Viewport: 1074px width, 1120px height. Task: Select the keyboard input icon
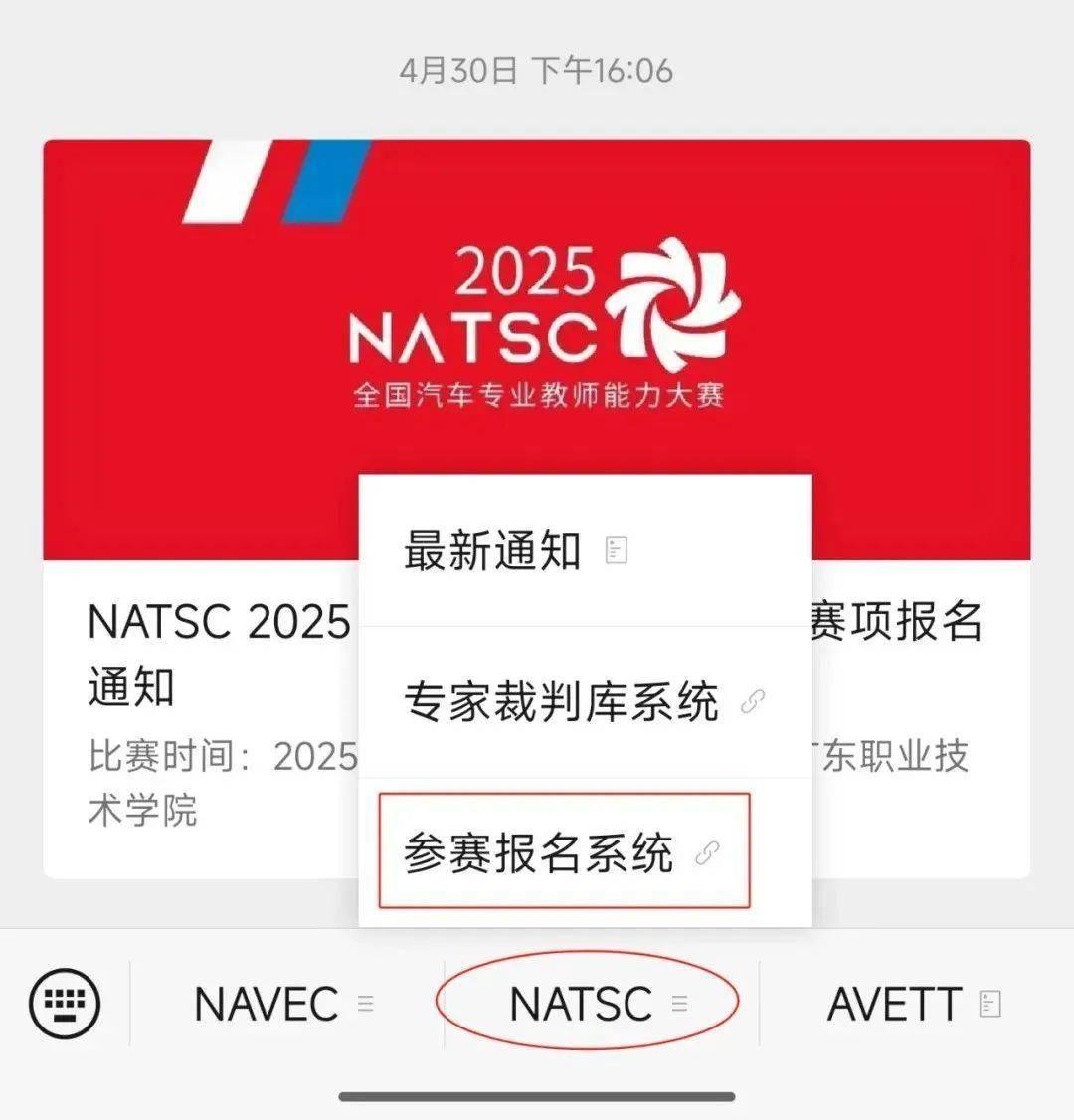62,1004
